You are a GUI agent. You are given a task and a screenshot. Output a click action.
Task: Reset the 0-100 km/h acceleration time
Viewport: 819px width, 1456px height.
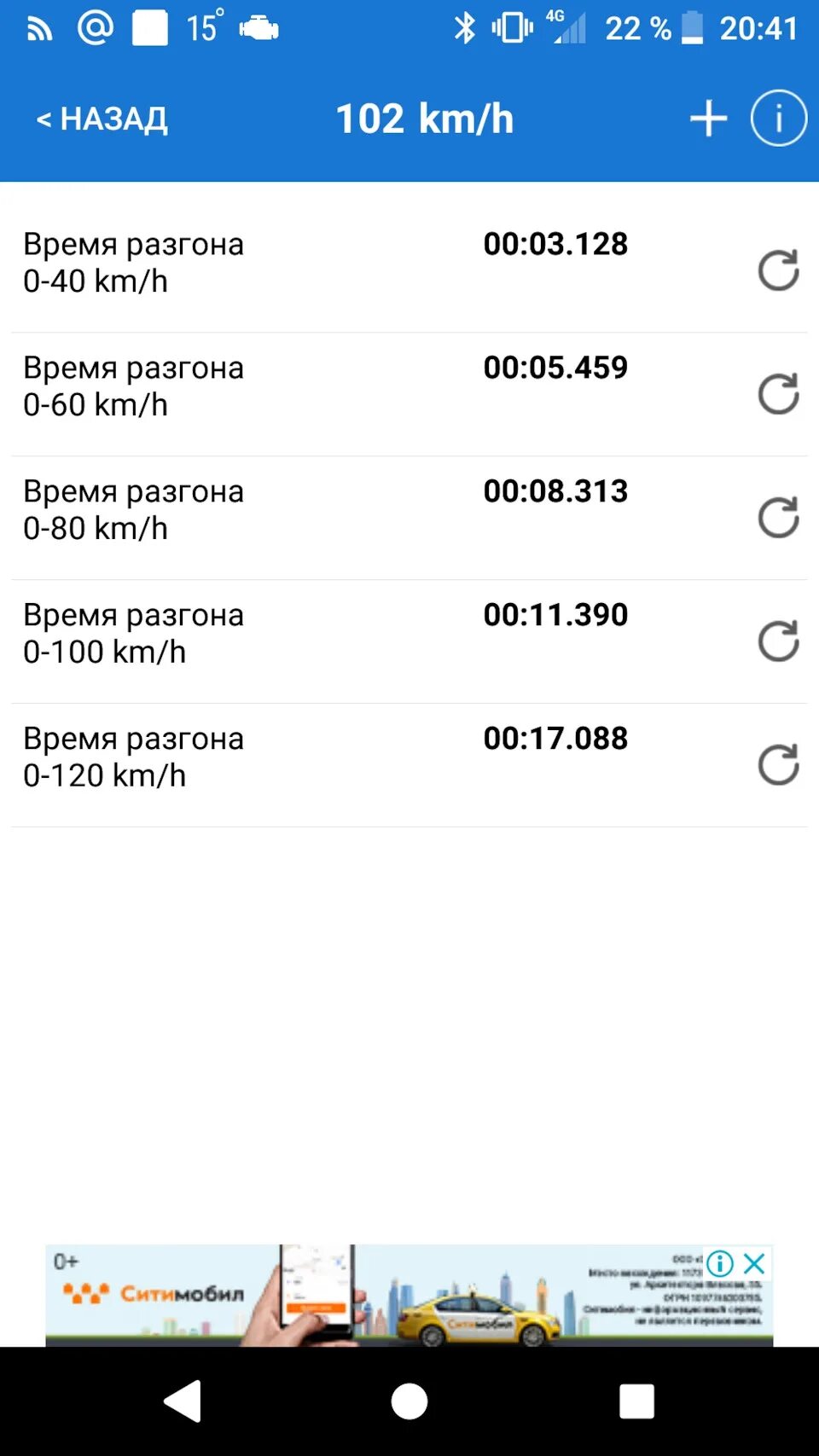778,641
